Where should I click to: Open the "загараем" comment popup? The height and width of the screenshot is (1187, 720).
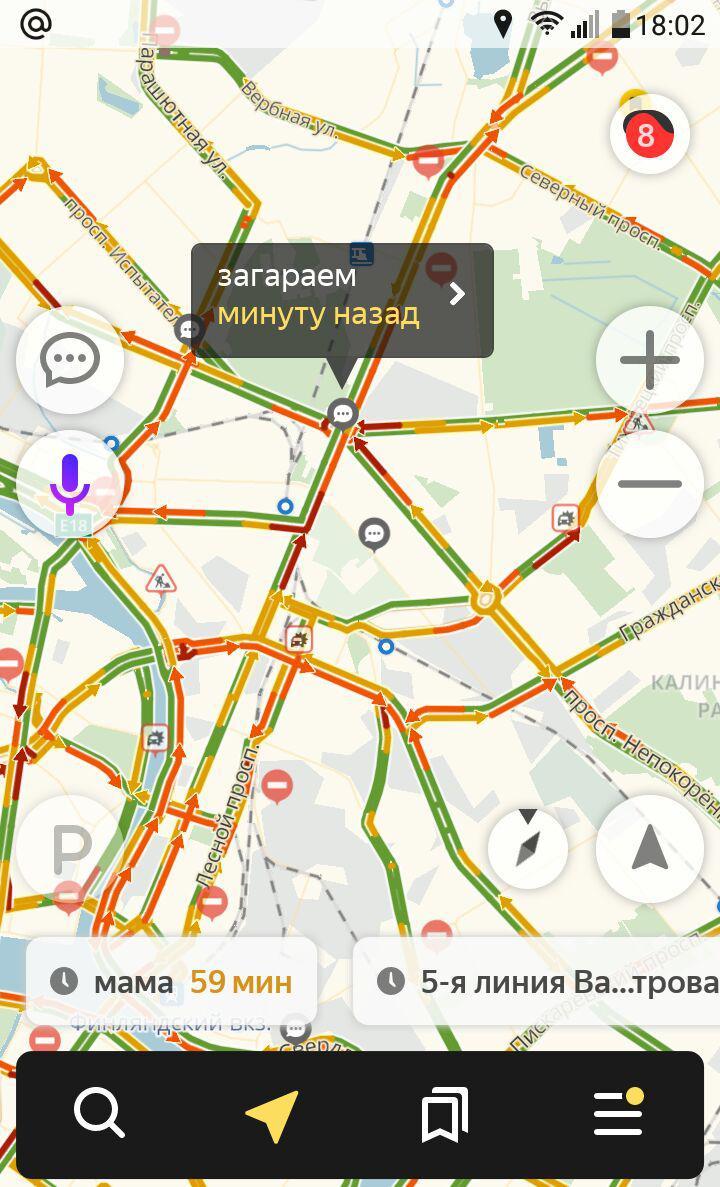(x=342, y=300)
